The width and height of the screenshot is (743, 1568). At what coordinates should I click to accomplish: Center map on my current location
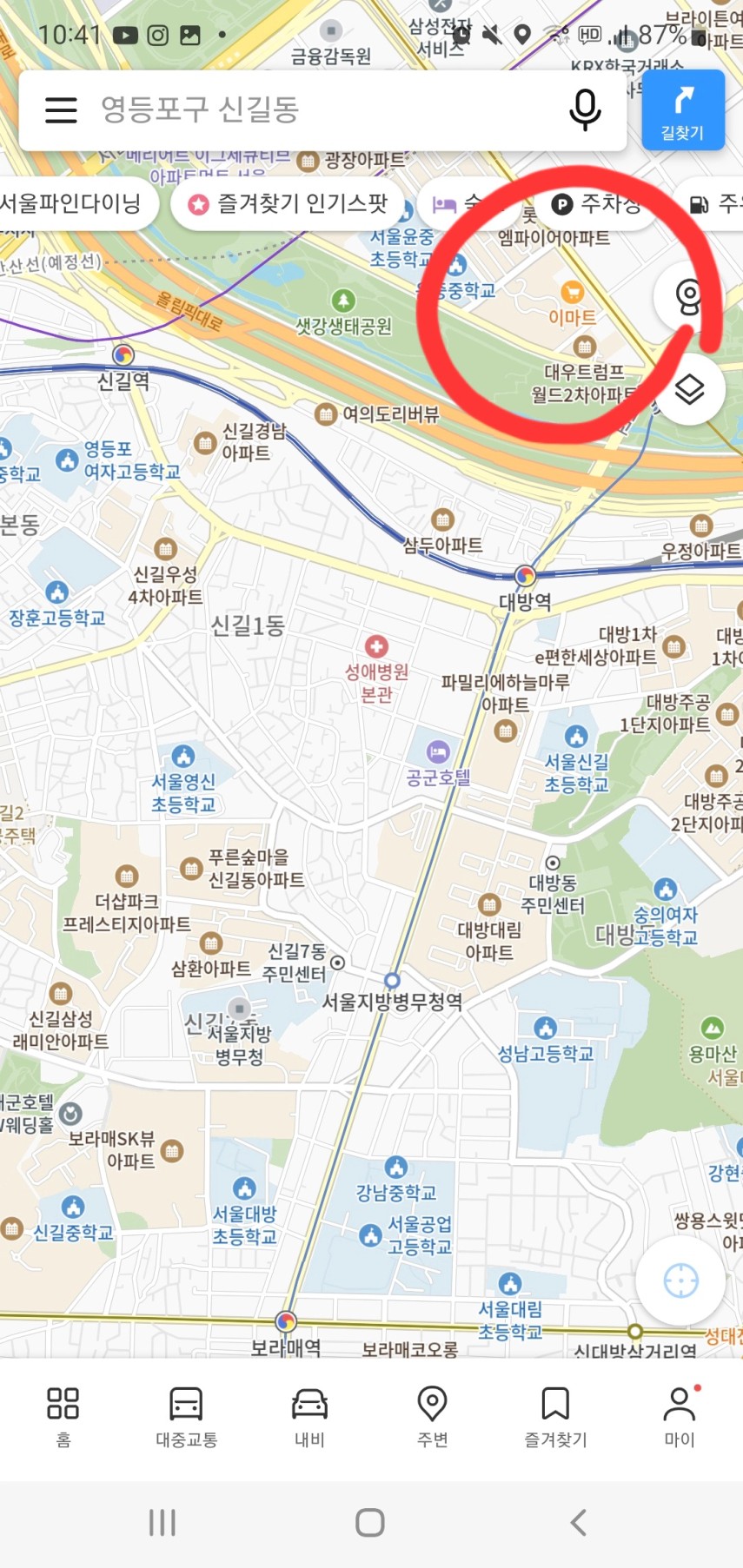tap(680, 1280)
